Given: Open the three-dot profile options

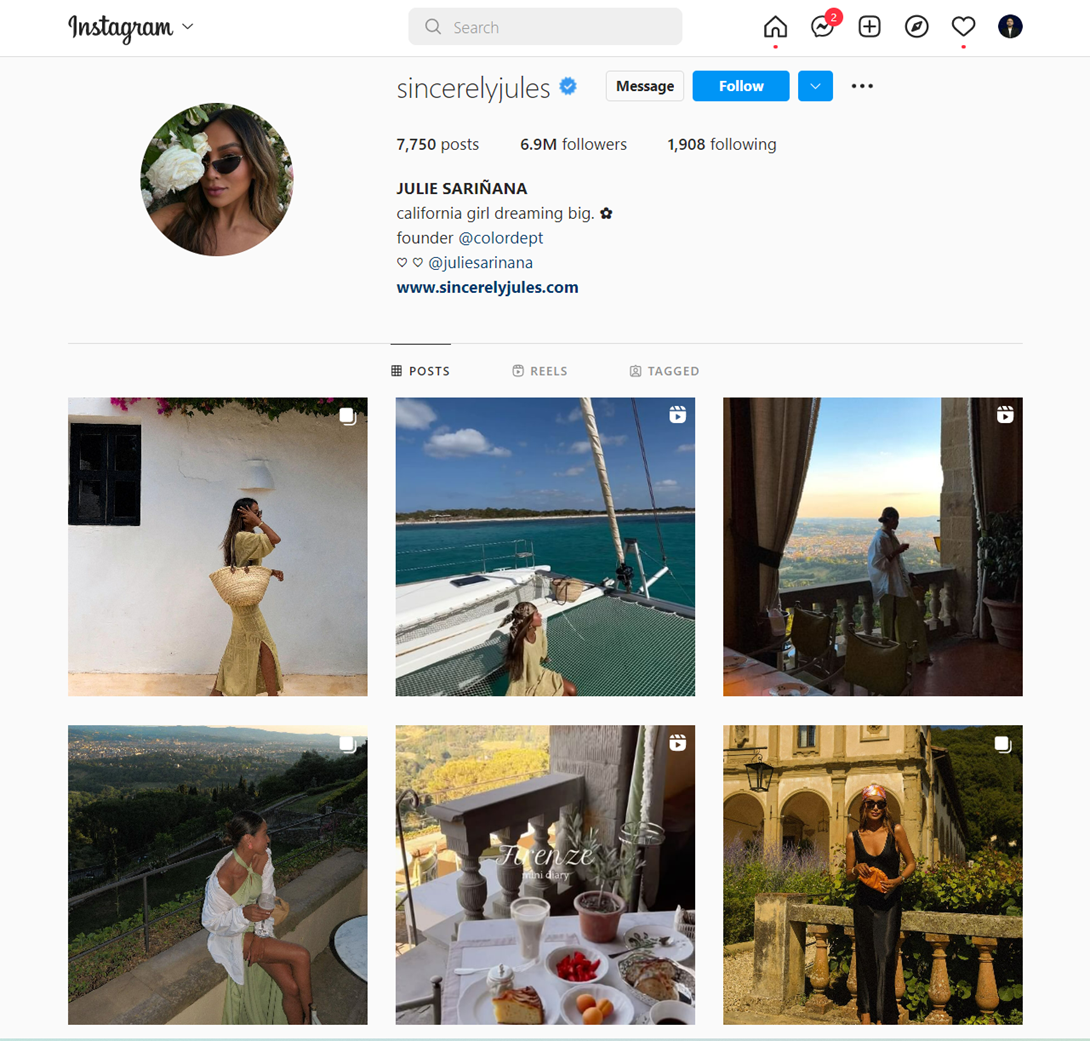Looking at the screenshot, I should click(862, 86).
